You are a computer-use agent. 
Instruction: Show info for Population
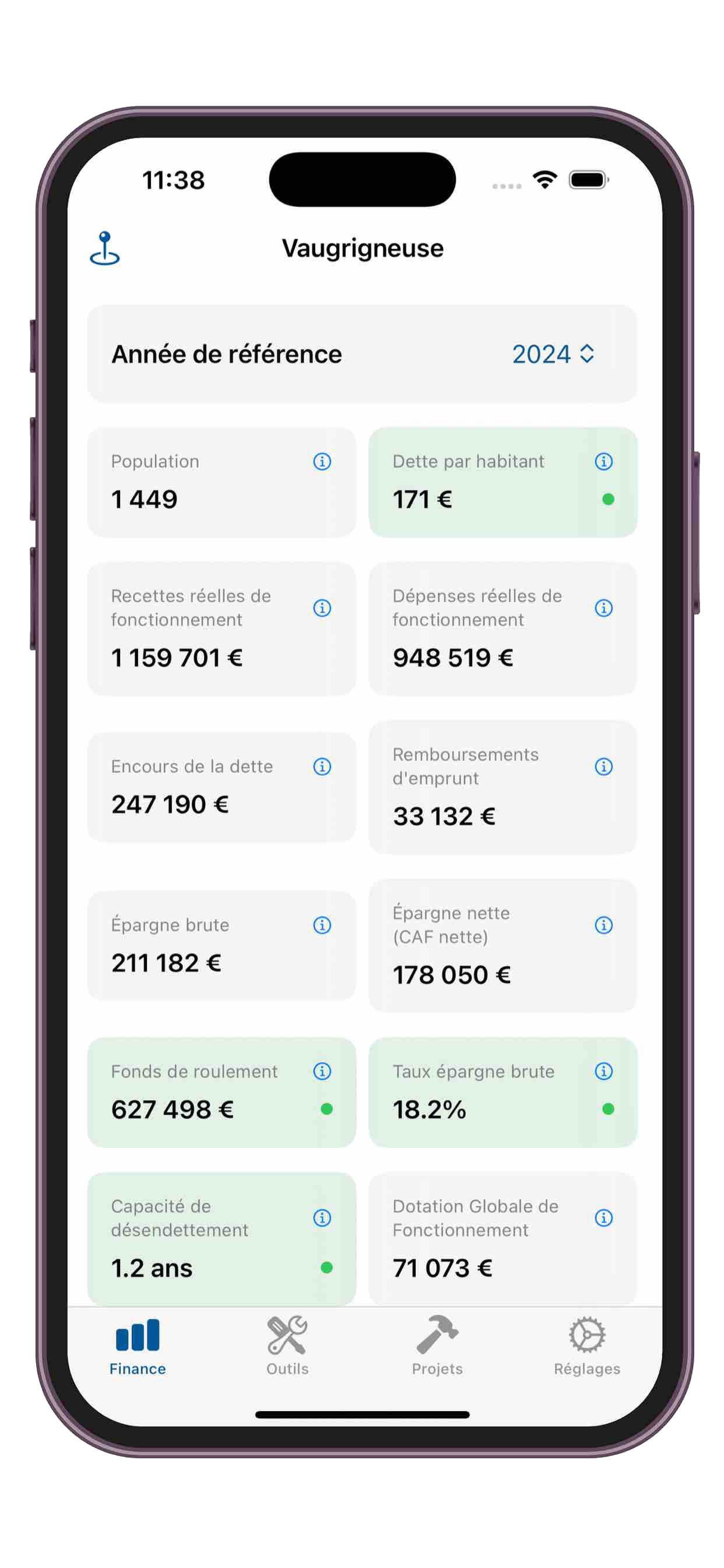pos(322,461)
